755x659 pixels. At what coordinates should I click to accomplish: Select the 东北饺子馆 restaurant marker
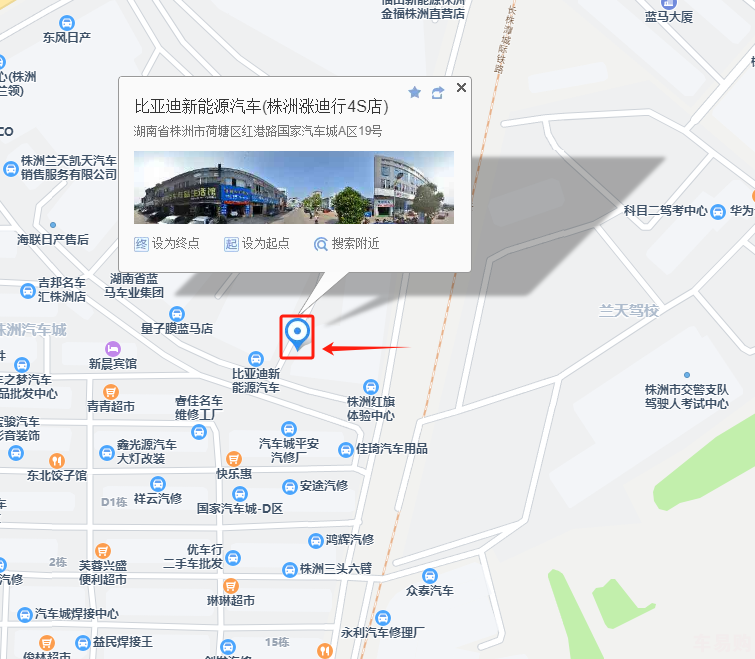pos(57,461)
